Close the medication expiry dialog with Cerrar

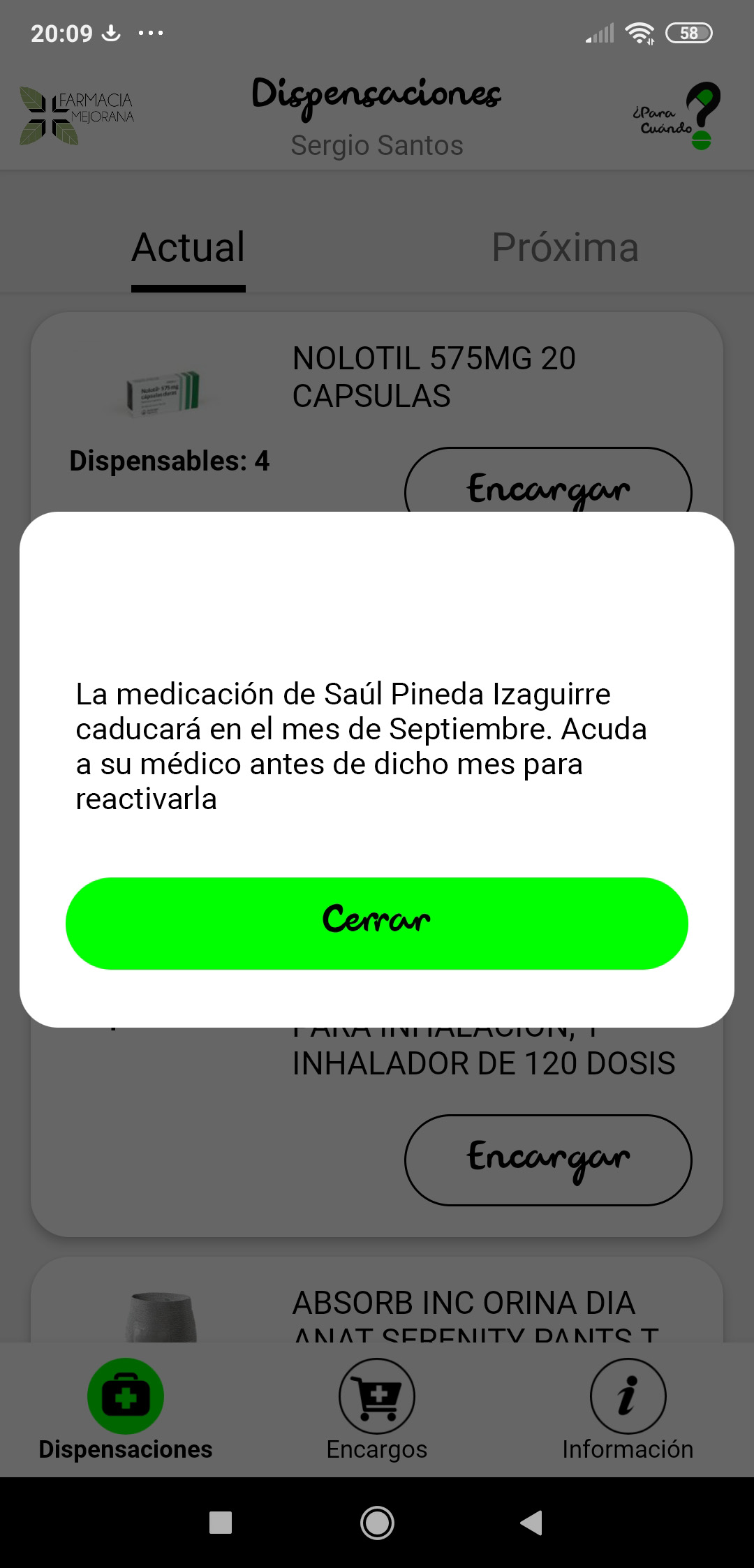tap(377, 923)
